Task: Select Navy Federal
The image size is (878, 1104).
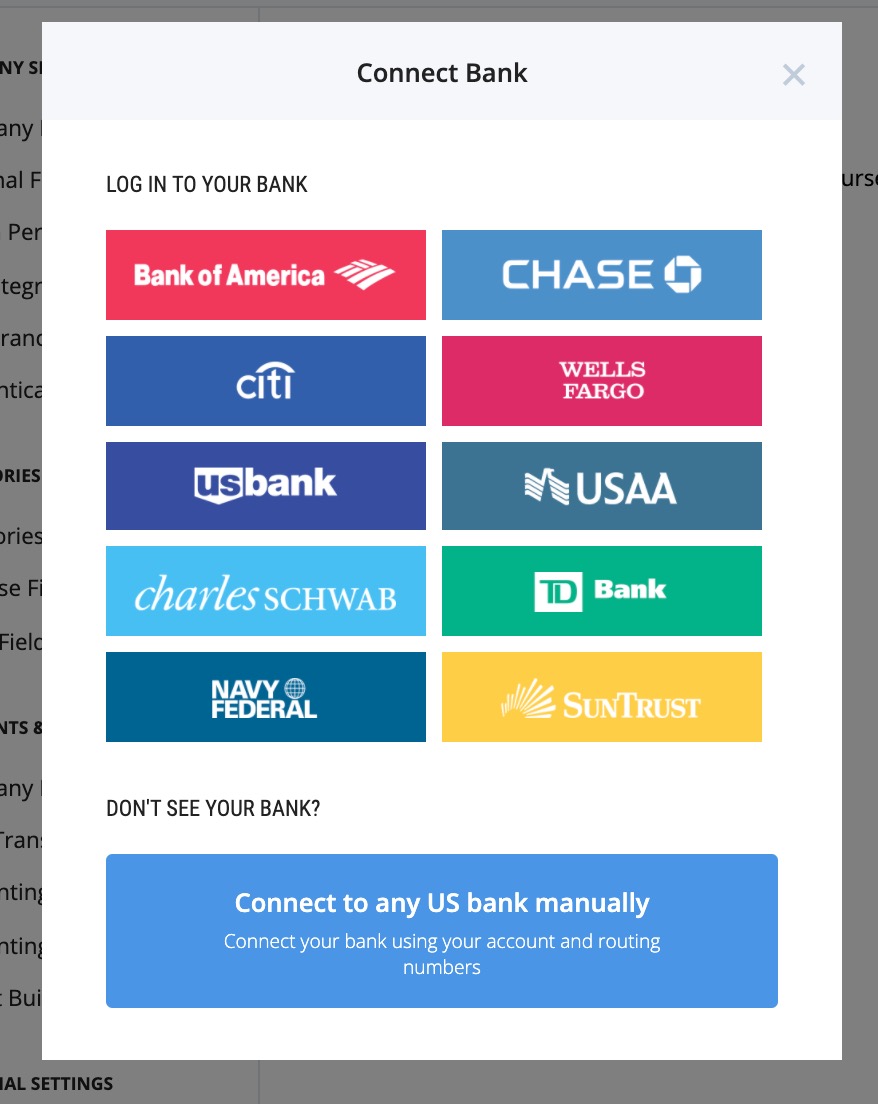Action: point(266,697)
